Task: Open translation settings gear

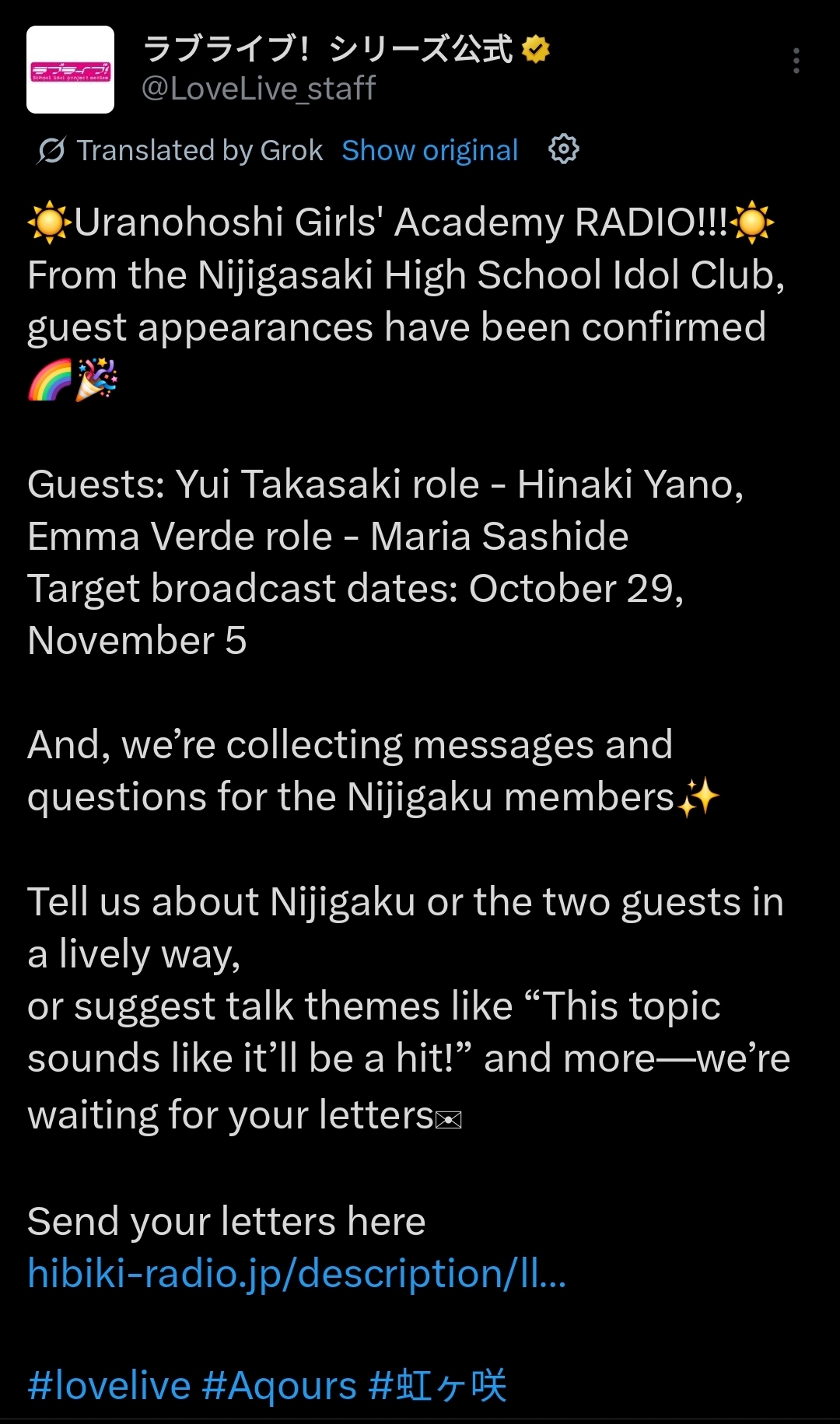Action: tap(563, 149)
